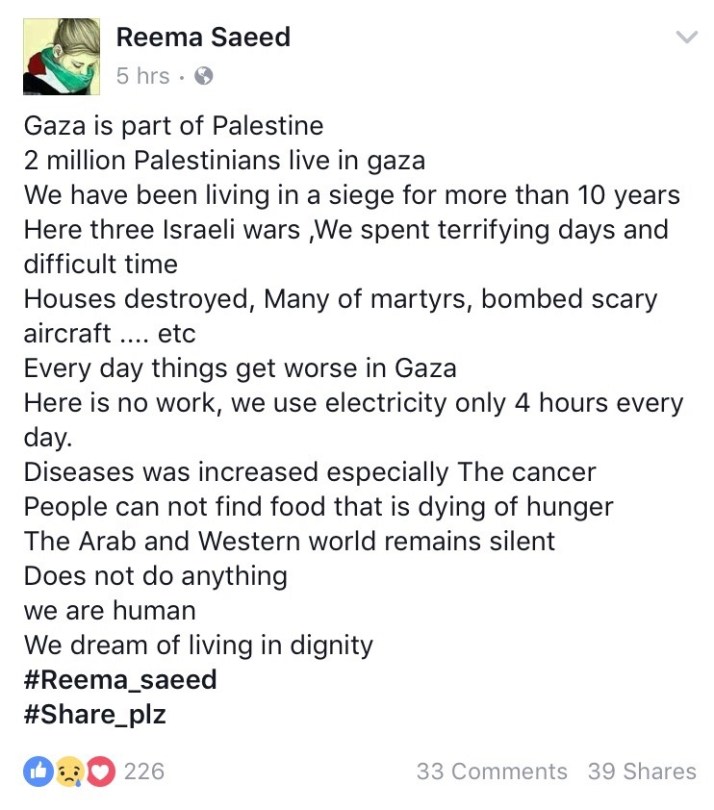View the 39 Shares
The width and height of the screenshot is (714, 810).
642,771
